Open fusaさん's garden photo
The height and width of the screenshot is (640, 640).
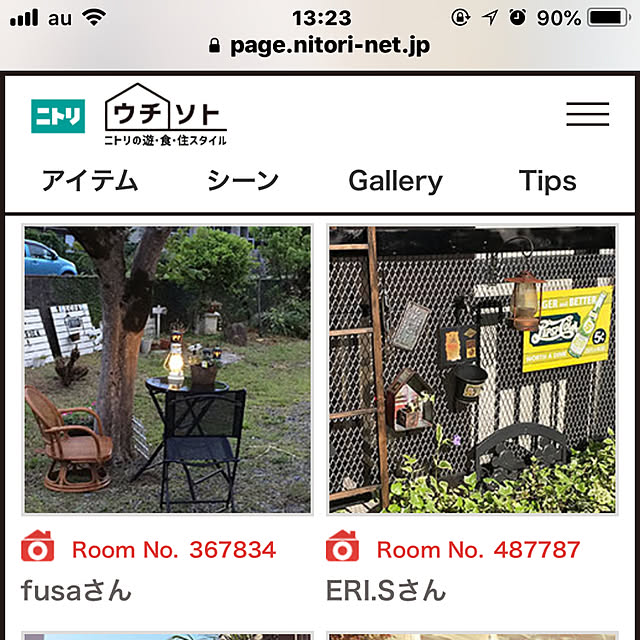tap(167, 370)
